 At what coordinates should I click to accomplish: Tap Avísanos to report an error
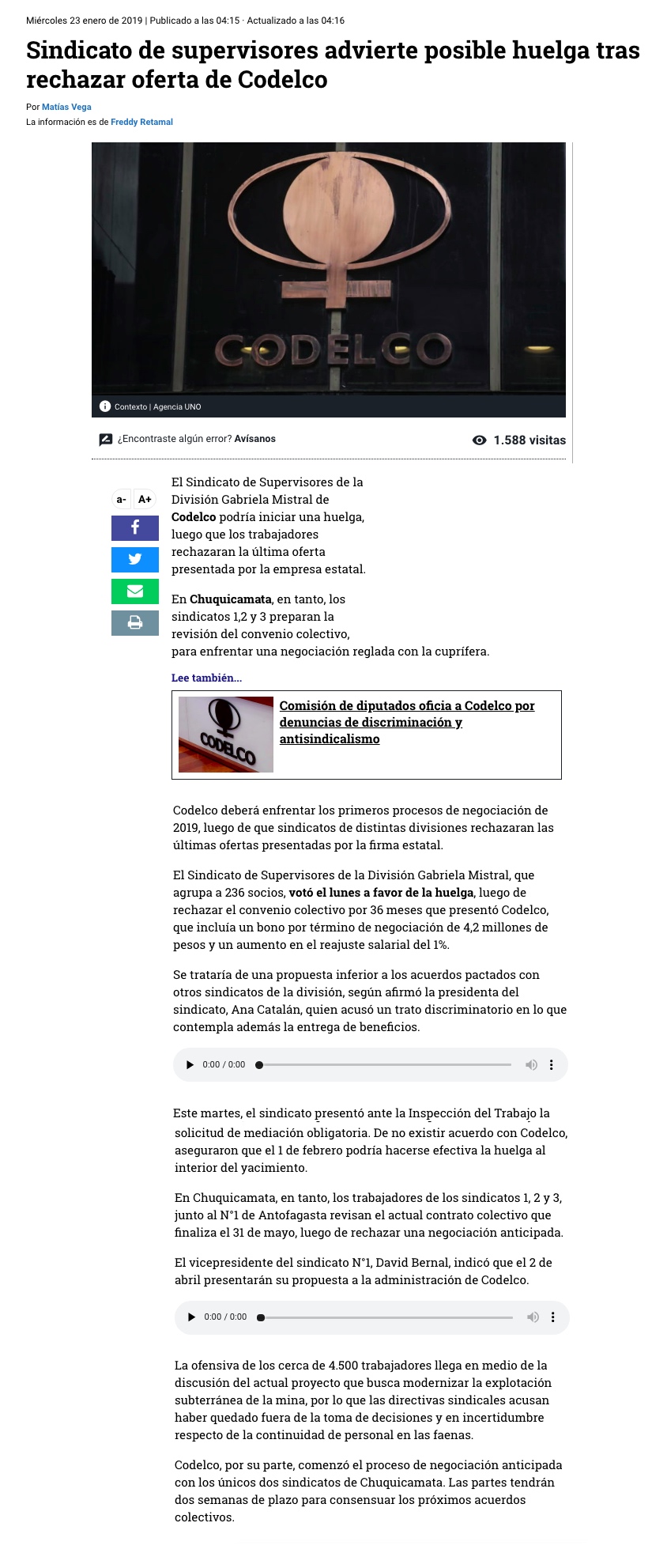254,439
